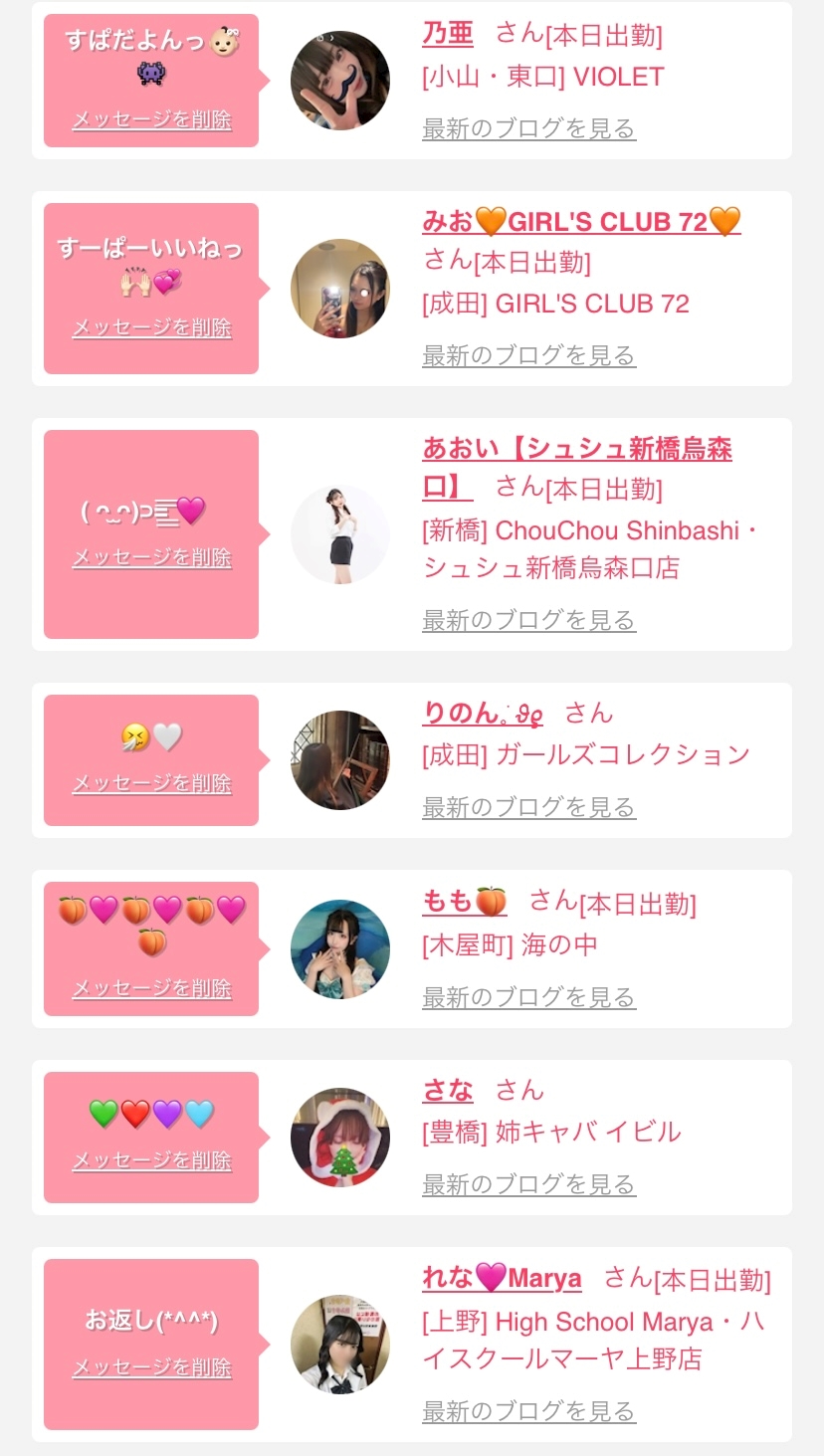
Task: Open 乃亜's profile name link
Action: (447, 33)
